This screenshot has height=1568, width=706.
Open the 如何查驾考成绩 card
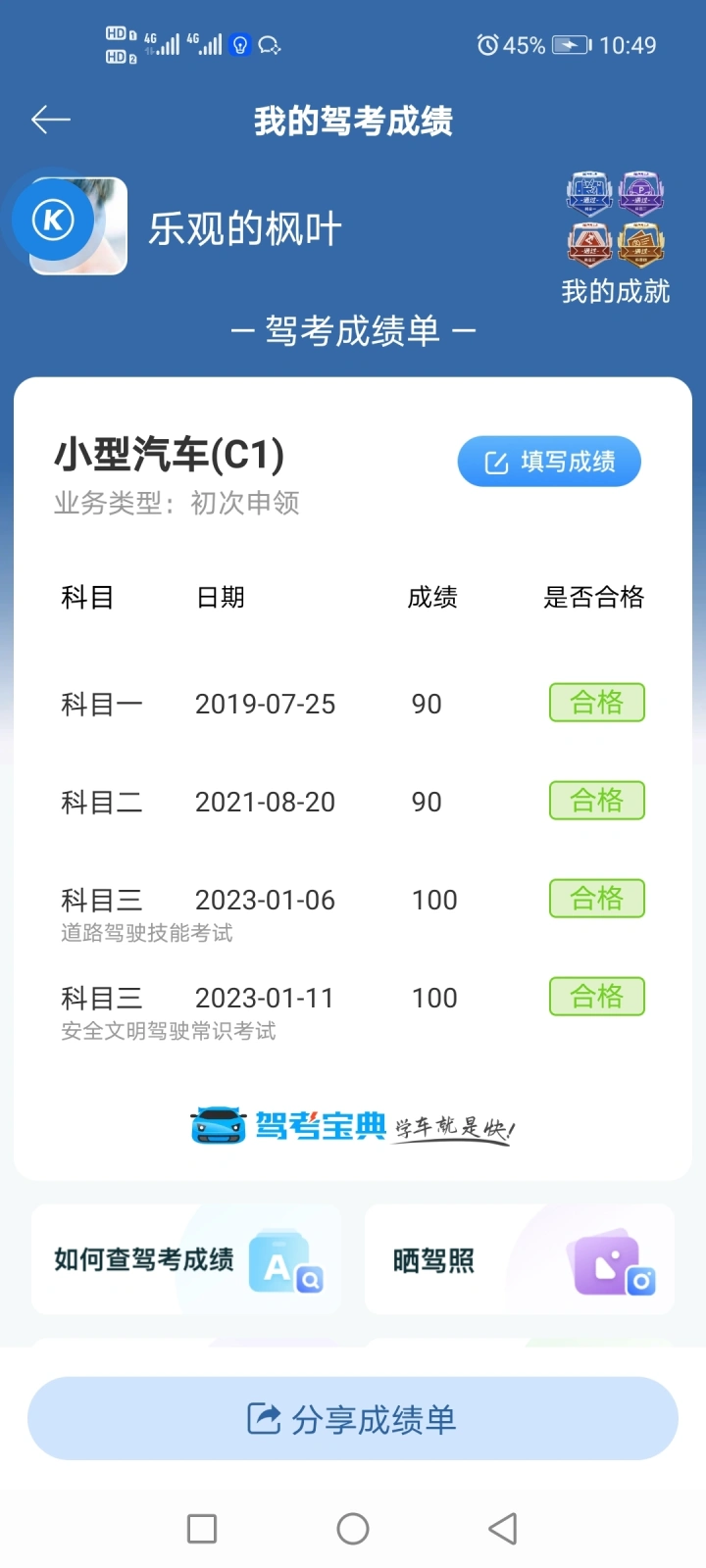(186, 1259)
